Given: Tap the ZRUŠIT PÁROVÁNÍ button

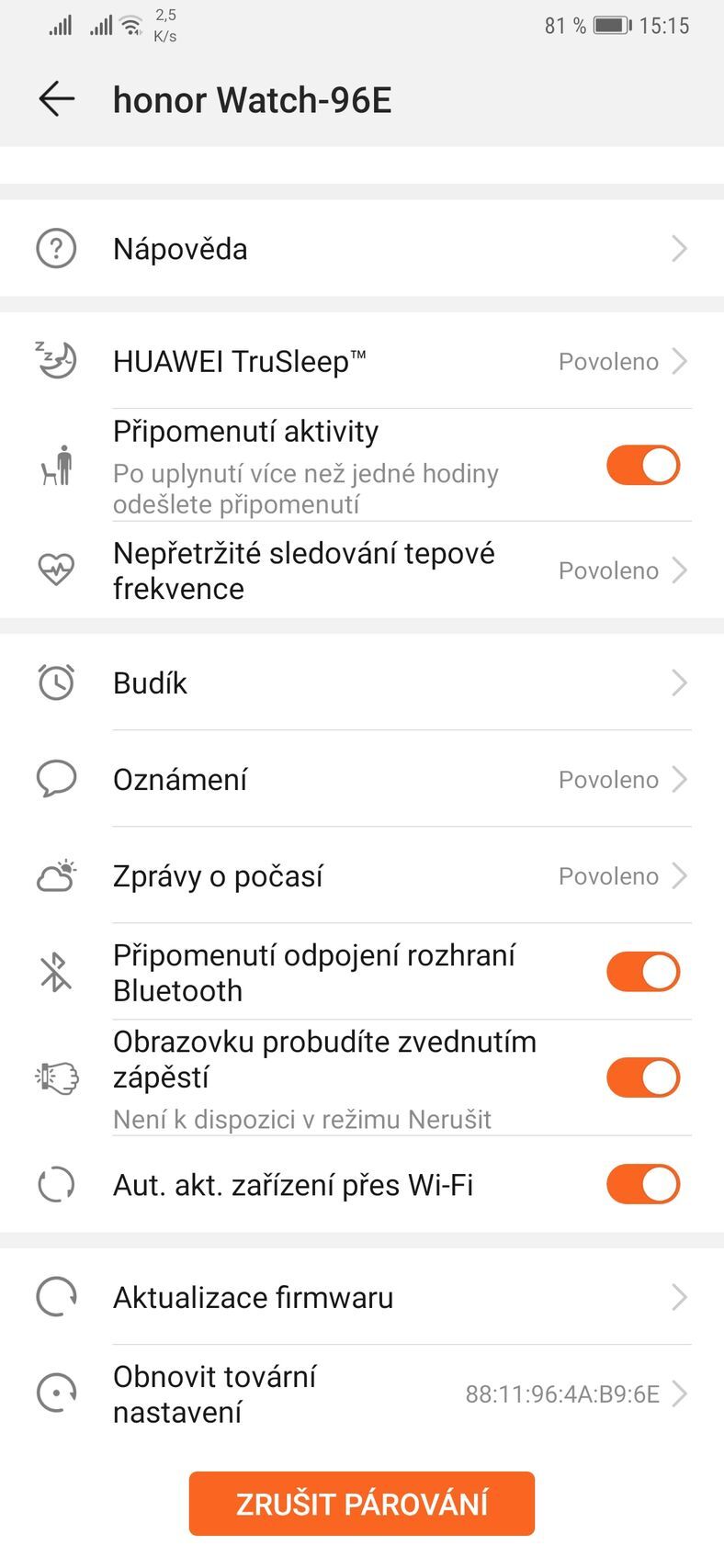Looking at the screenshot, I should click(362, 1504).
